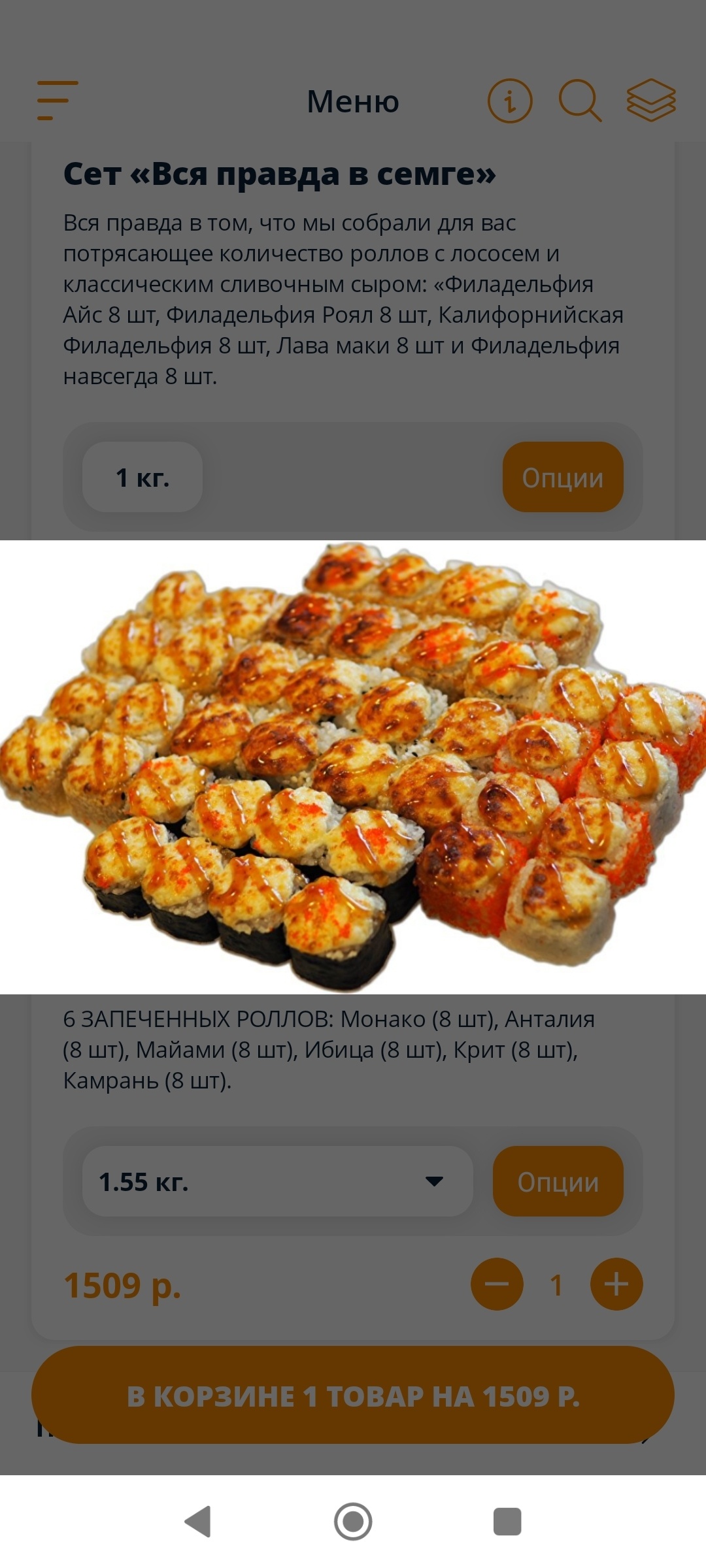The image size is (706, 1568).
Task: Increase quantity with the plus button
Action: pyautogui.click(x=616, y=1284)
